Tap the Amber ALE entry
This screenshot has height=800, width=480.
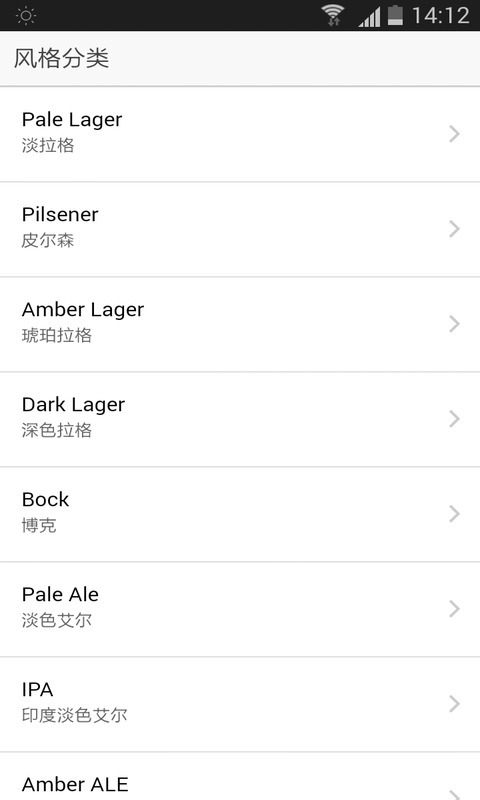[240, 777]
